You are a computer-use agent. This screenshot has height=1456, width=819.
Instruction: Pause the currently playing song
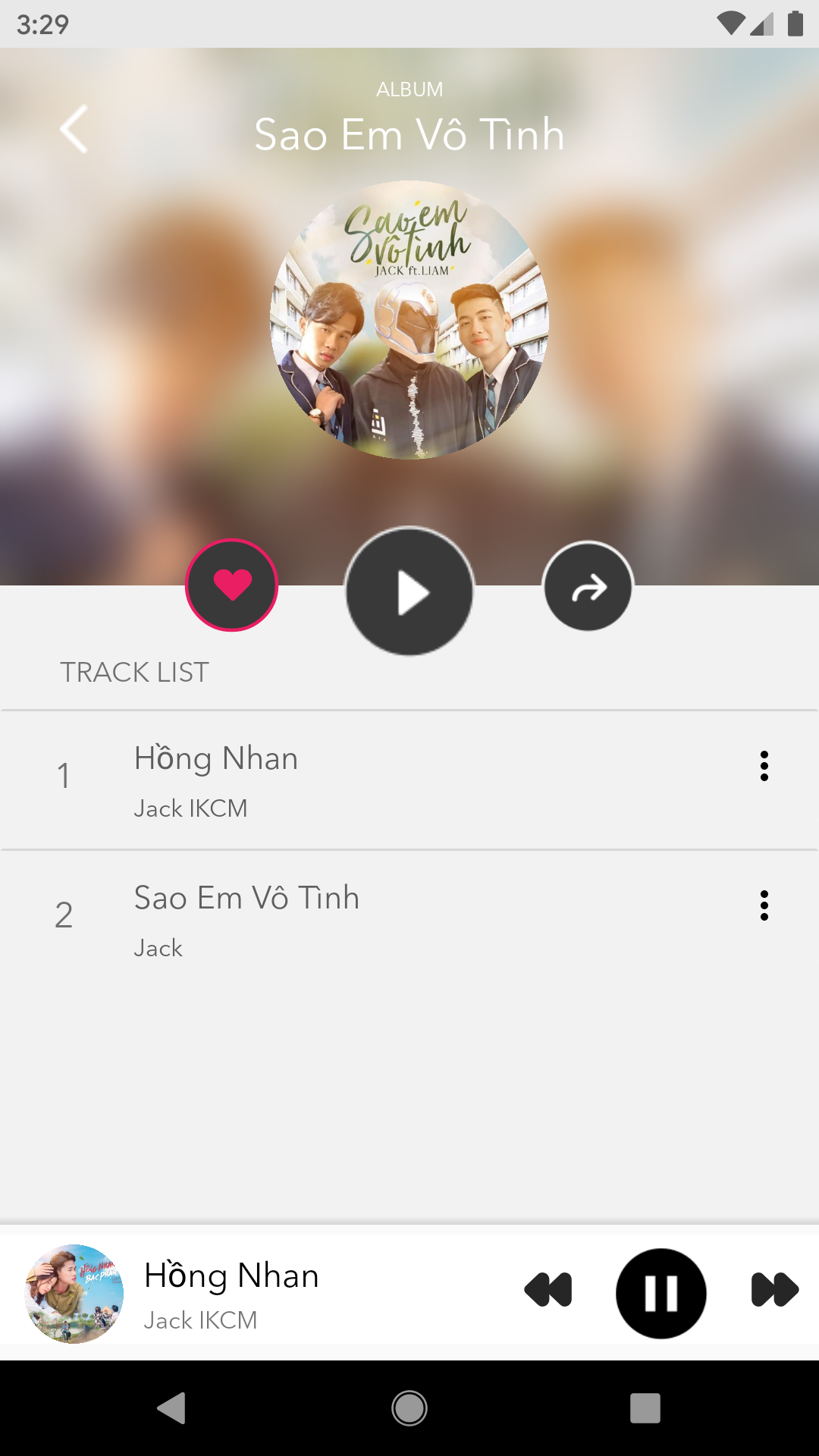click(661, 1293)
